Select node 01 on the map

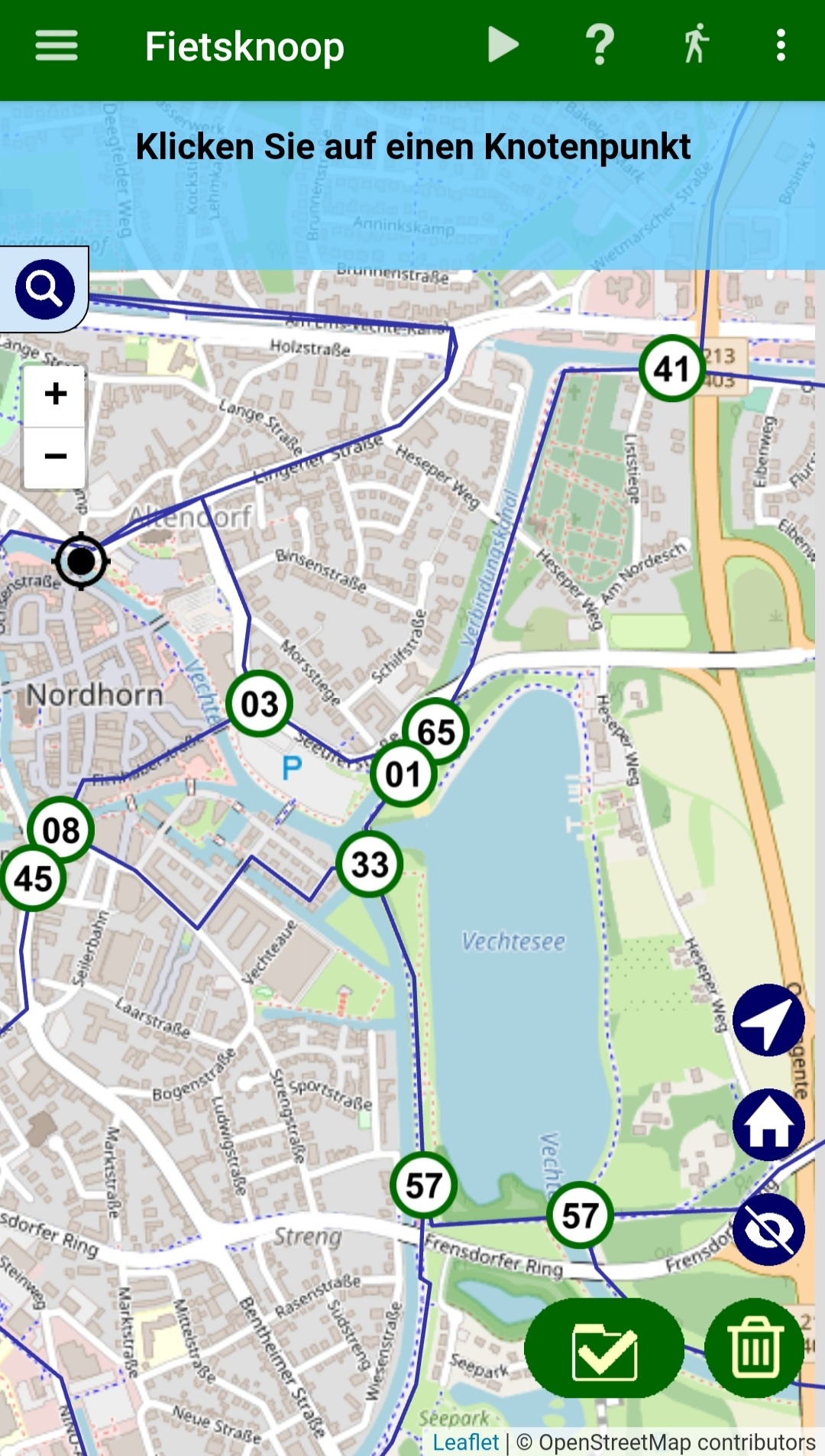coord(403,773)
